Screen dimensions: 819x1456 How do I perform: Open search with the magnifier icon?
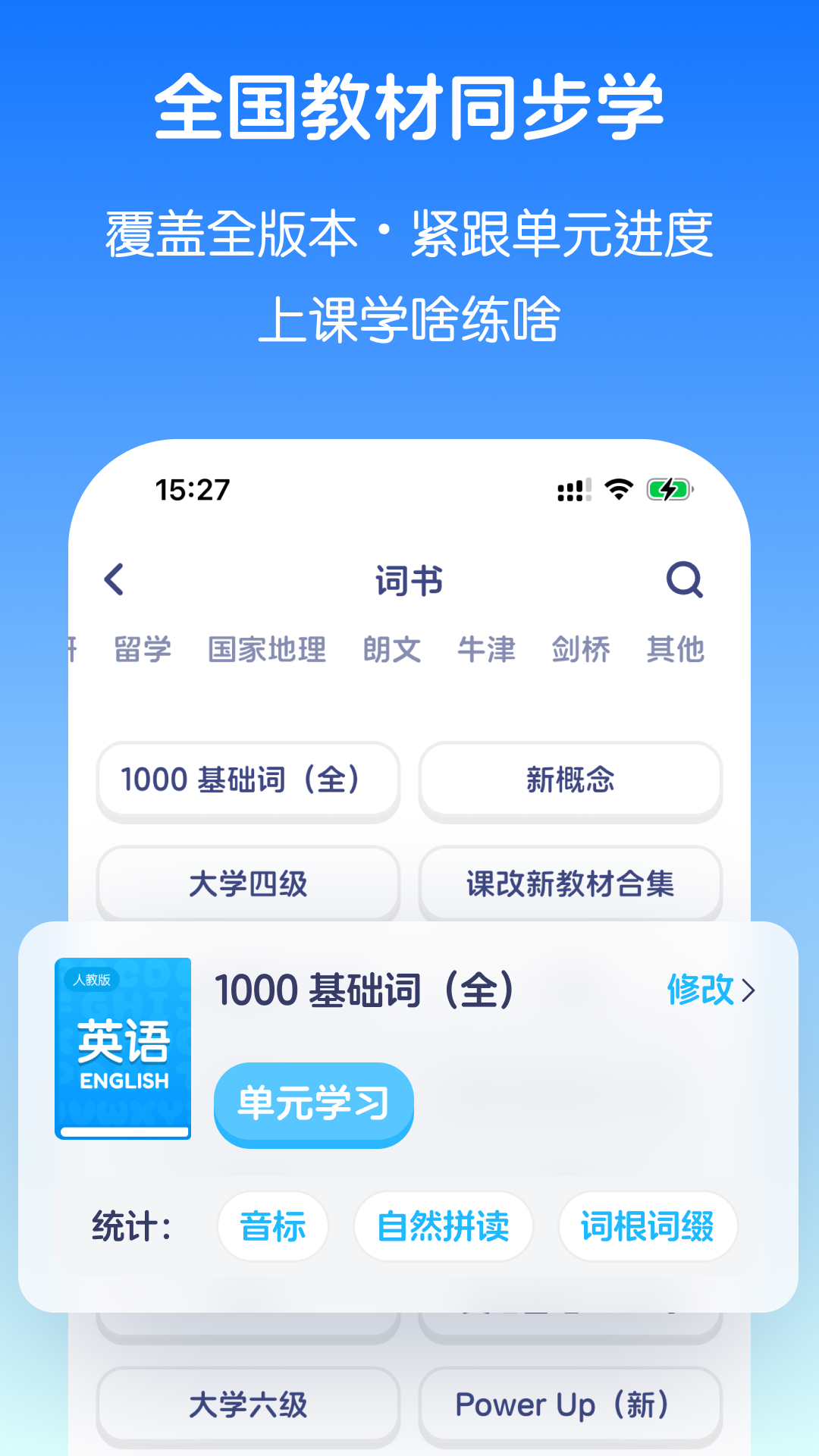pos(685,580)
